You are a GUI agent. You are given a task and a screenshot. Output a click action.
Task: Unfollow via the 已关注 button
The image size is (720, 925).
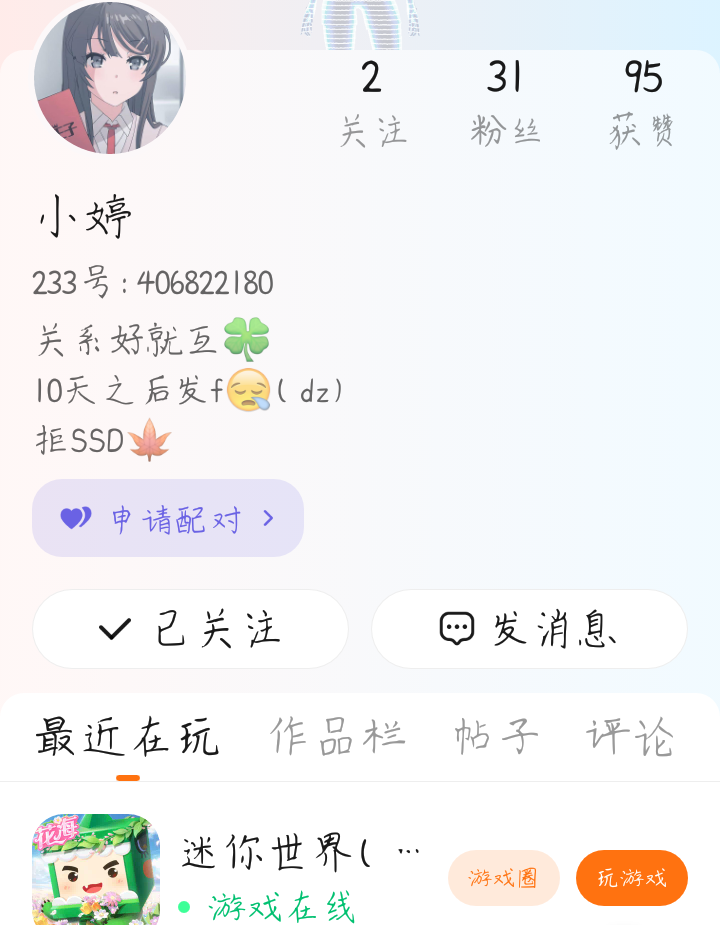(x=190, y=629)
